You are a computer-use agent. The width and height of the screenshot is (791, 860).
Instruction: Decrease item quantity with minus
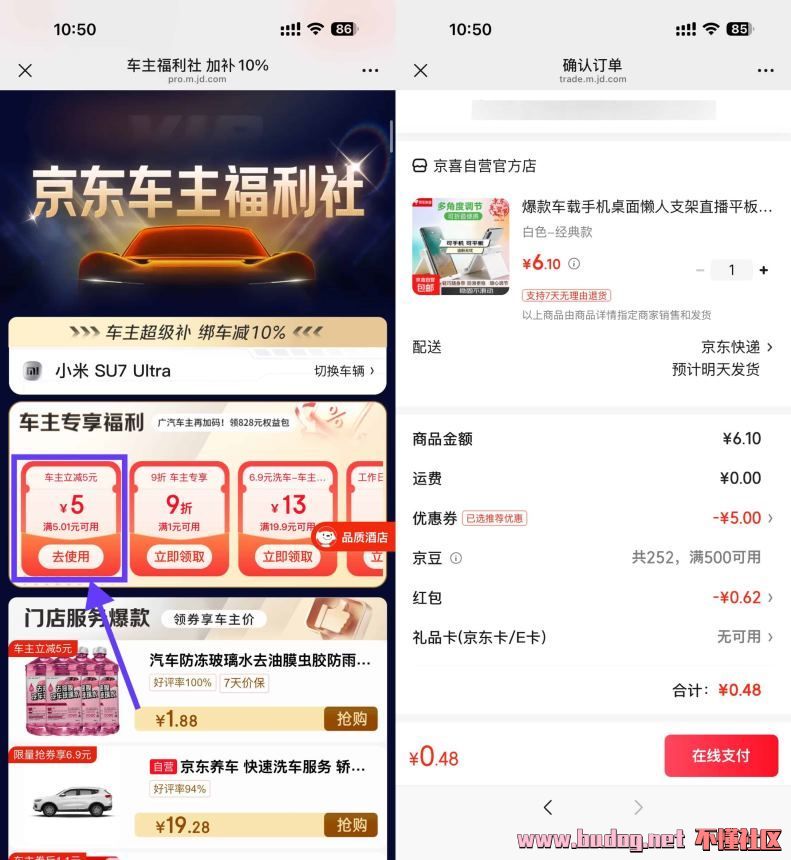coord(700,270)
